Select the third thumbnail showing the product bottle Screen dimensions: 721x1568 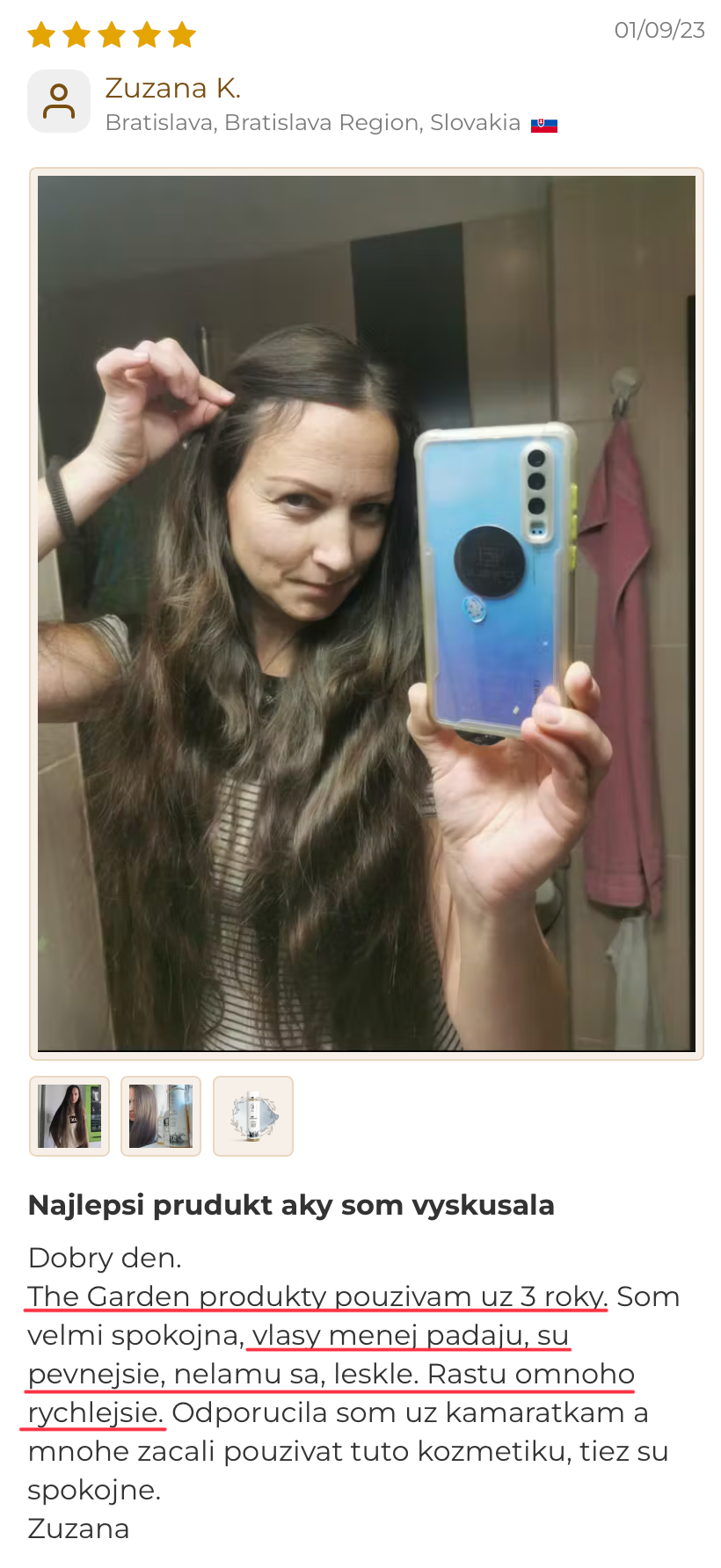[253, 1115]
